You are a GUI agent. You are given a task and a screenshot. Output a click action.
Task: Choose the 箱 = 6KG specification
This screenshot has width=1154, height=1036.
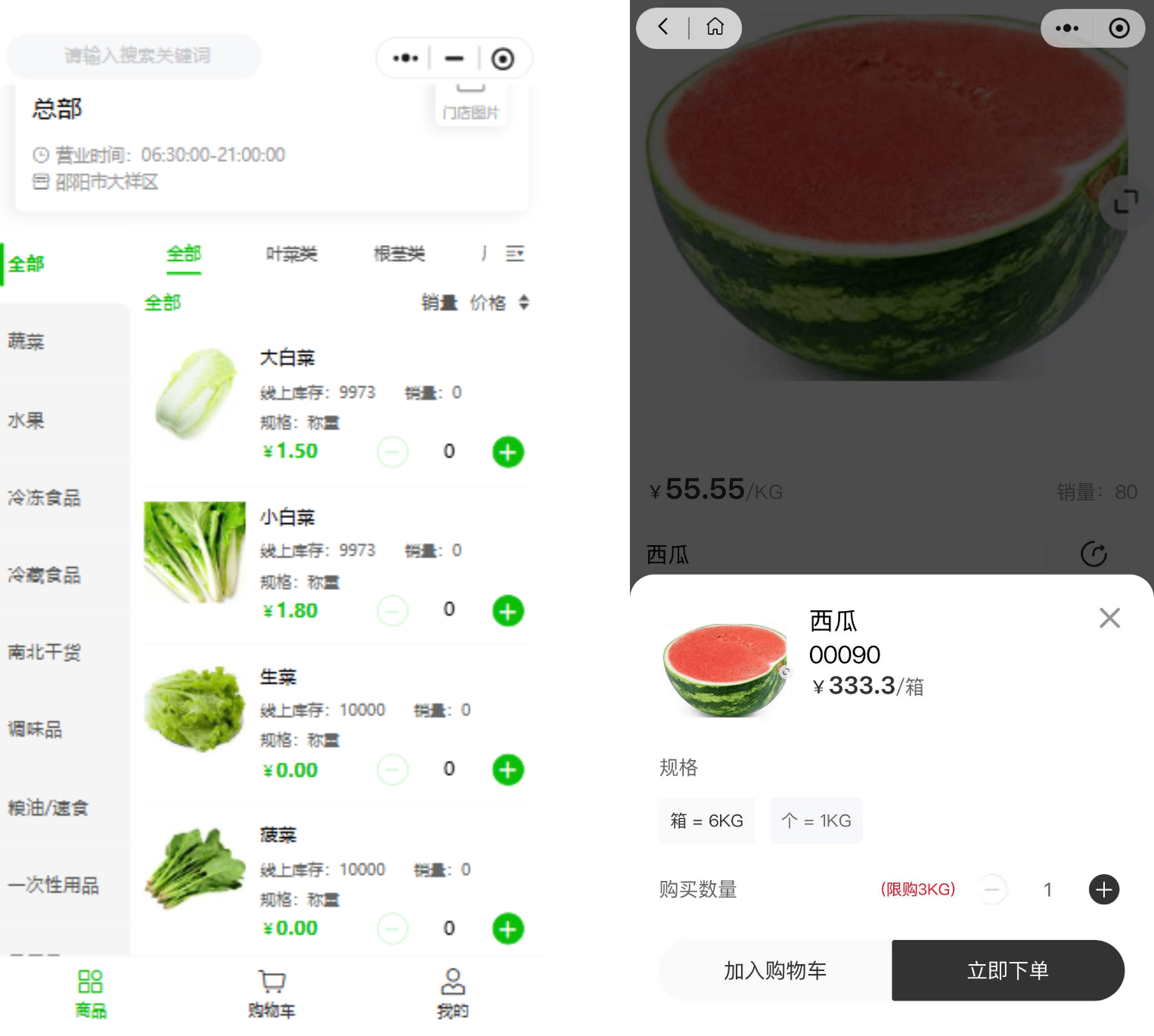click(706, 820)
